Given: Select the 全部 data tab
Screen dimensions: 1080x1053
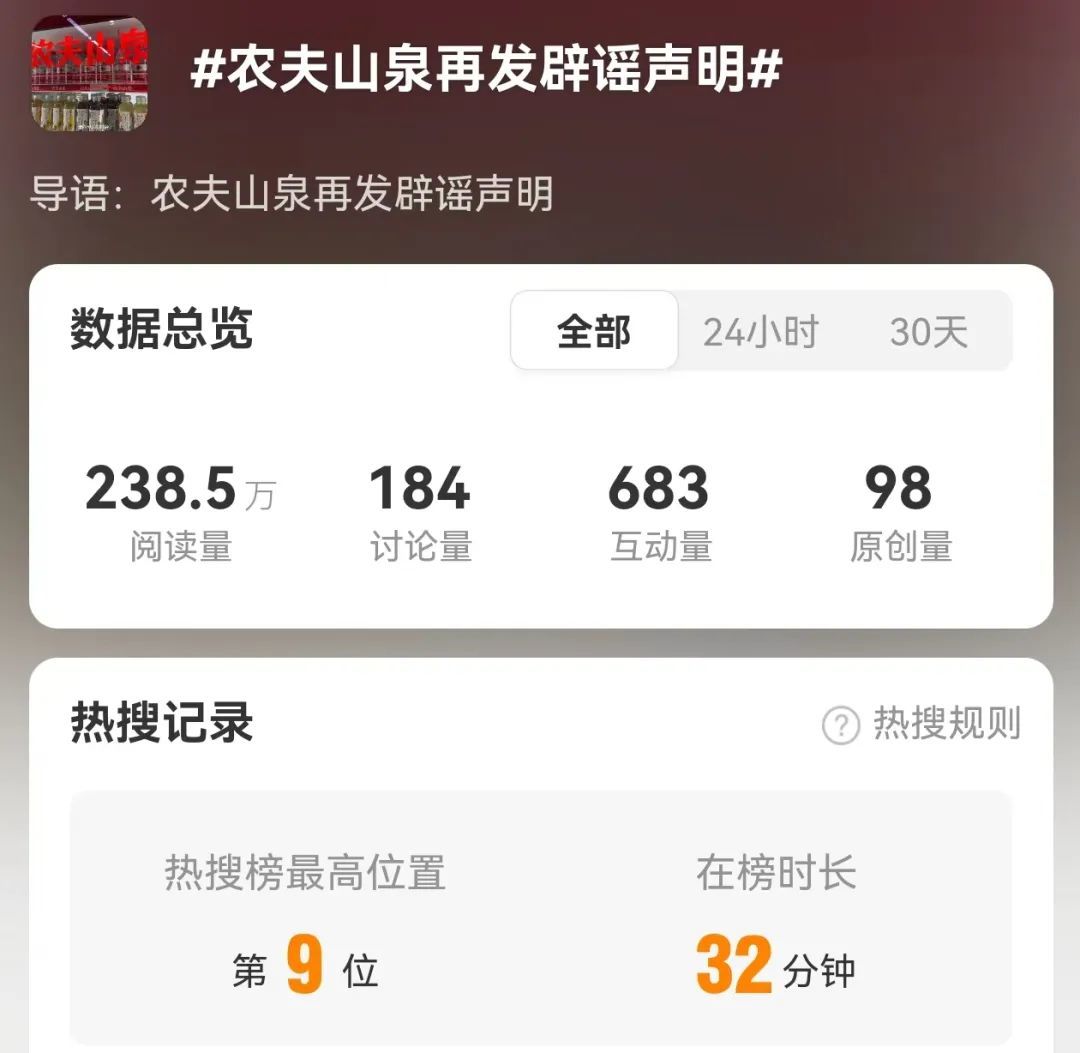Looking at the screenshot, I should (594, 332).
